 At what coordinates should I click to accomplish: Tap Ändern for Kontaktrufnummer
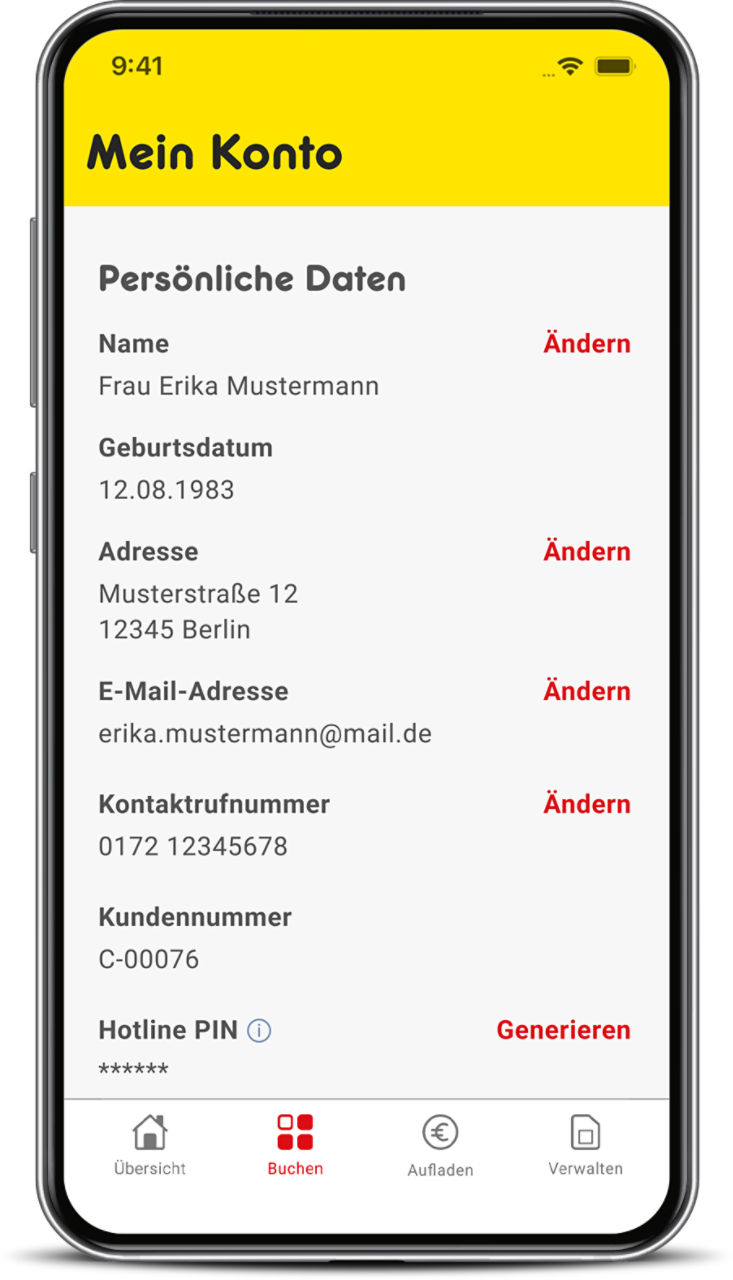[x=587, y=804]
